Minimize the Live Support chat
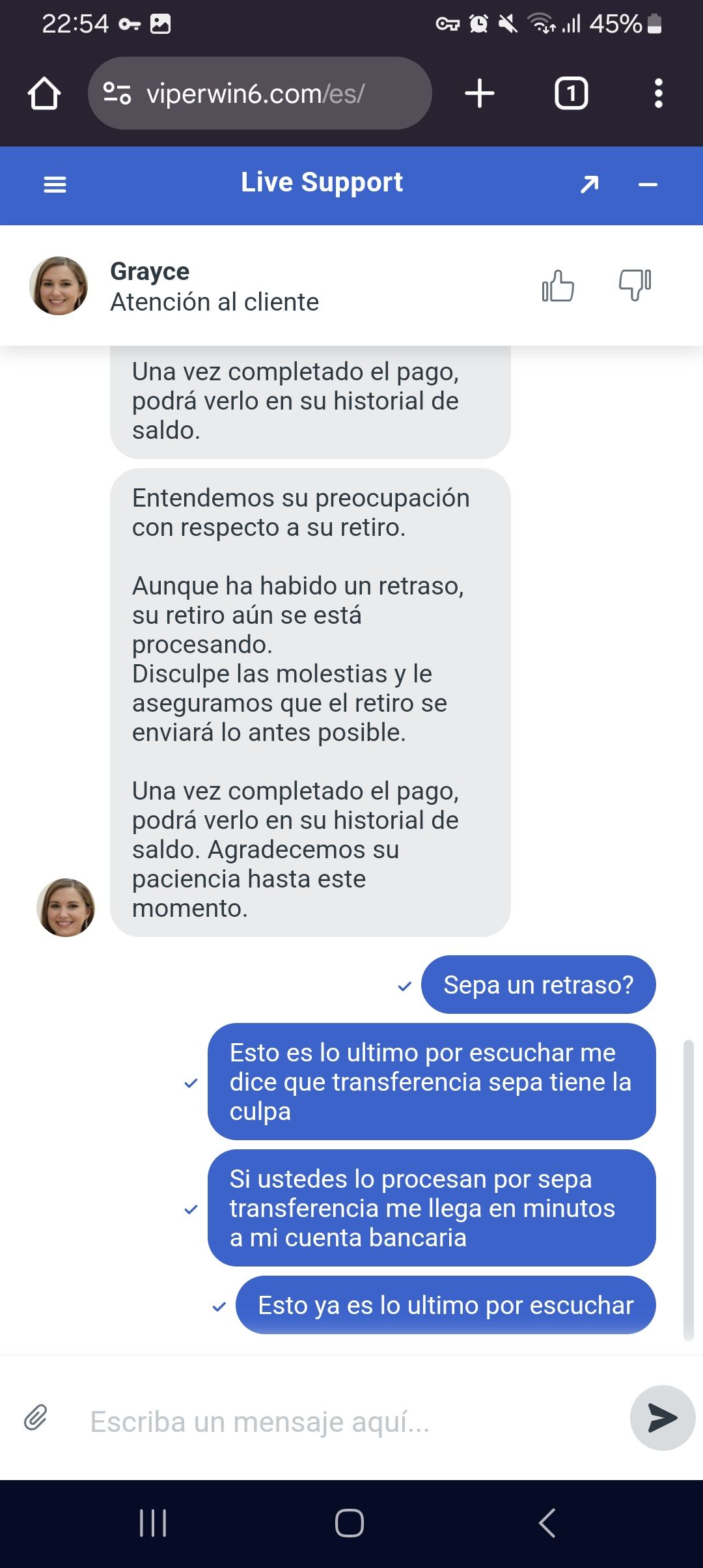The image size is (703, 1568). point(648,185)
